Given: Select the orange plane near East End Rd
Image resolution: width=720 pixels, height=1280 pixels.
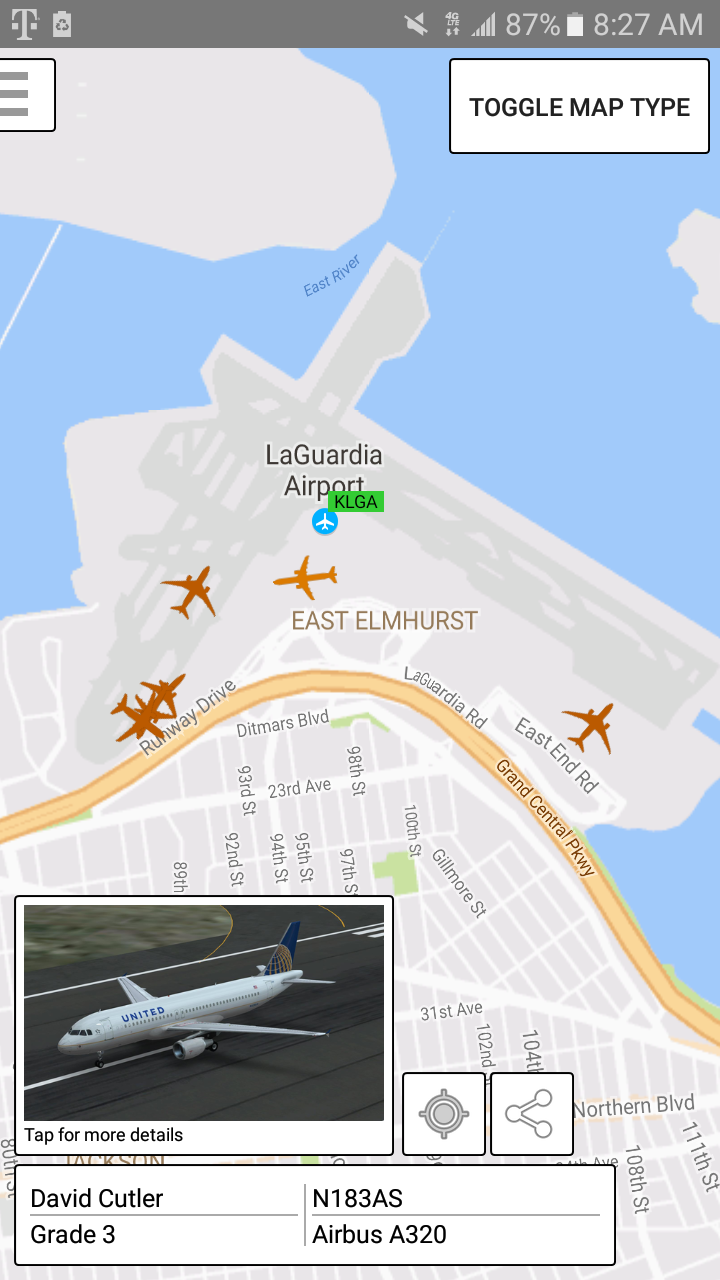Looking at the screenshot, I should pos(589,725).
